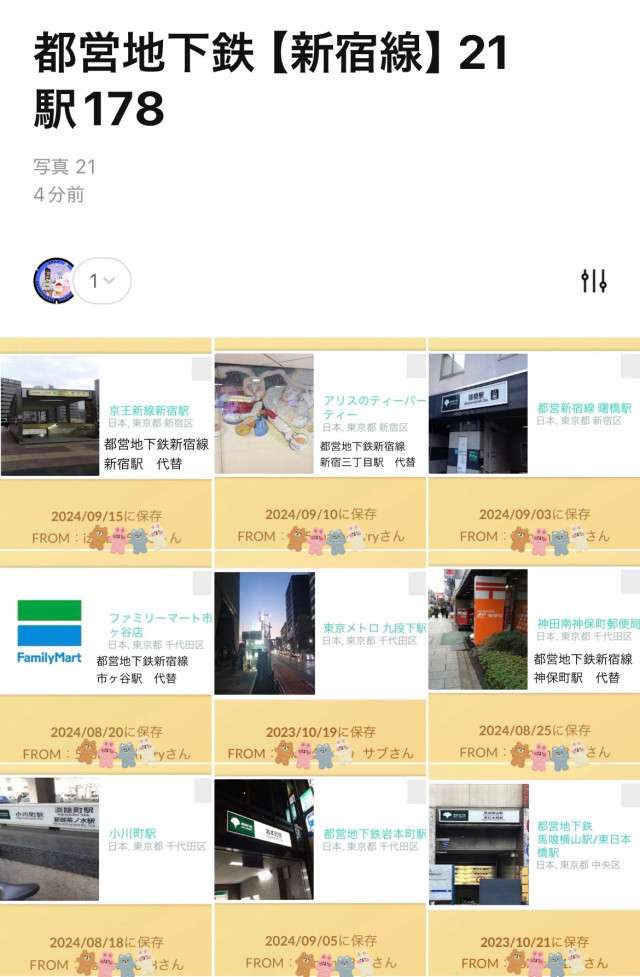
Task: Open the display options sliders icon
Action: [x=594, y=281]
